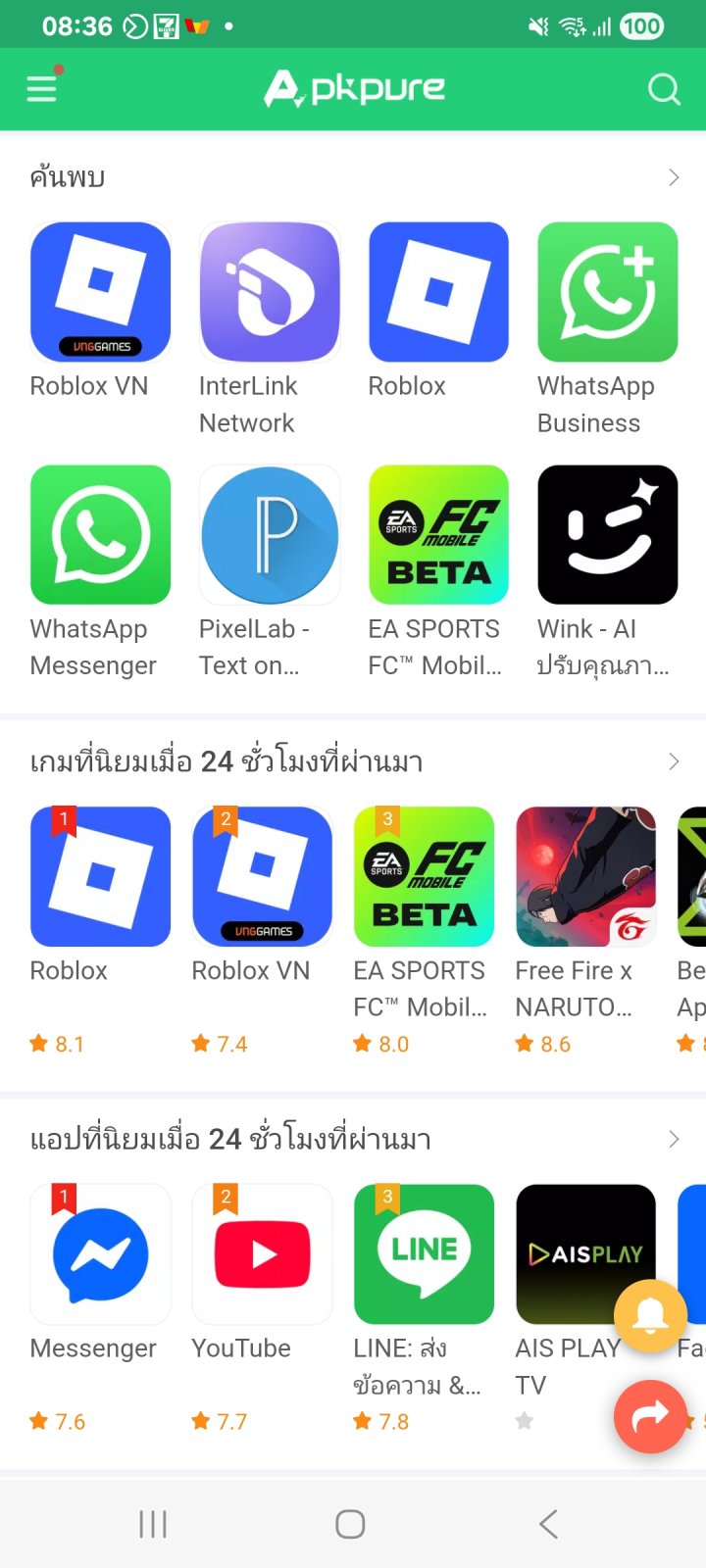This screenshot has height=1568, width=706.
Task: Tap the yellow notification bell button
Action: pyautogui.click(x=650, y=1315)
